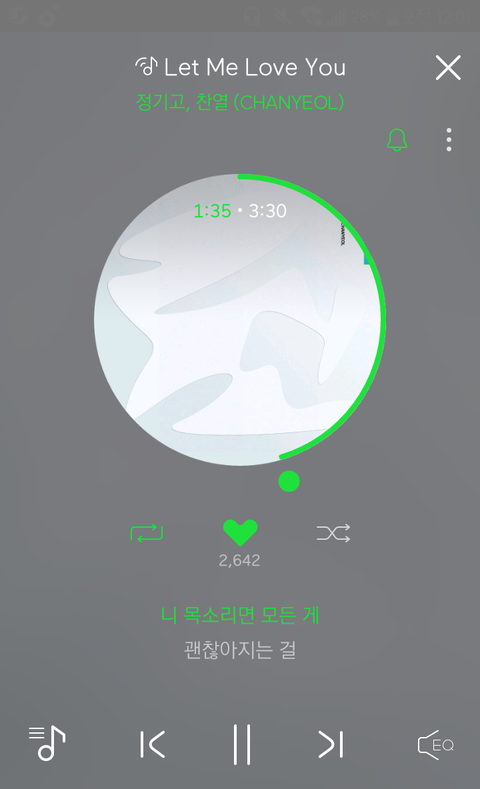Open the EQ sound settings
This screenshot has width=480, height=789.
pos(436,745)
